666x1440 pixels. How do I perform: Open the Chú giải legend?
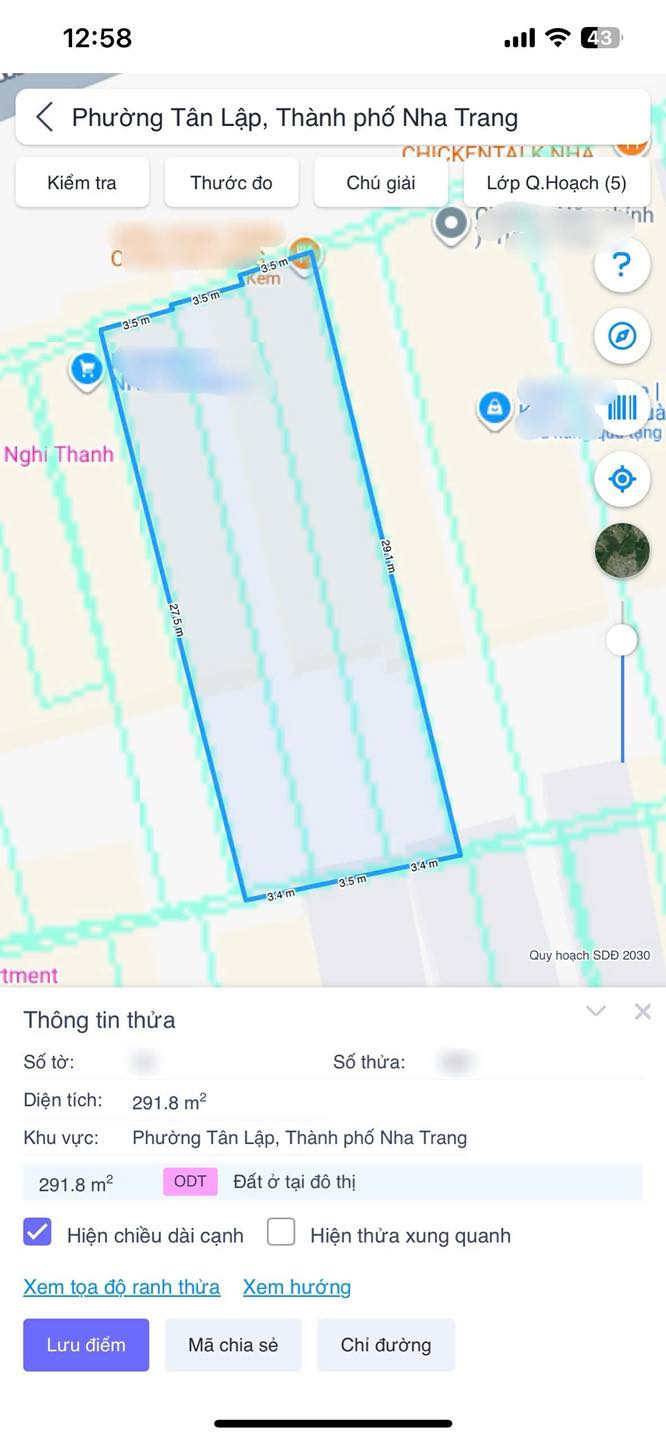click(381, 183)
